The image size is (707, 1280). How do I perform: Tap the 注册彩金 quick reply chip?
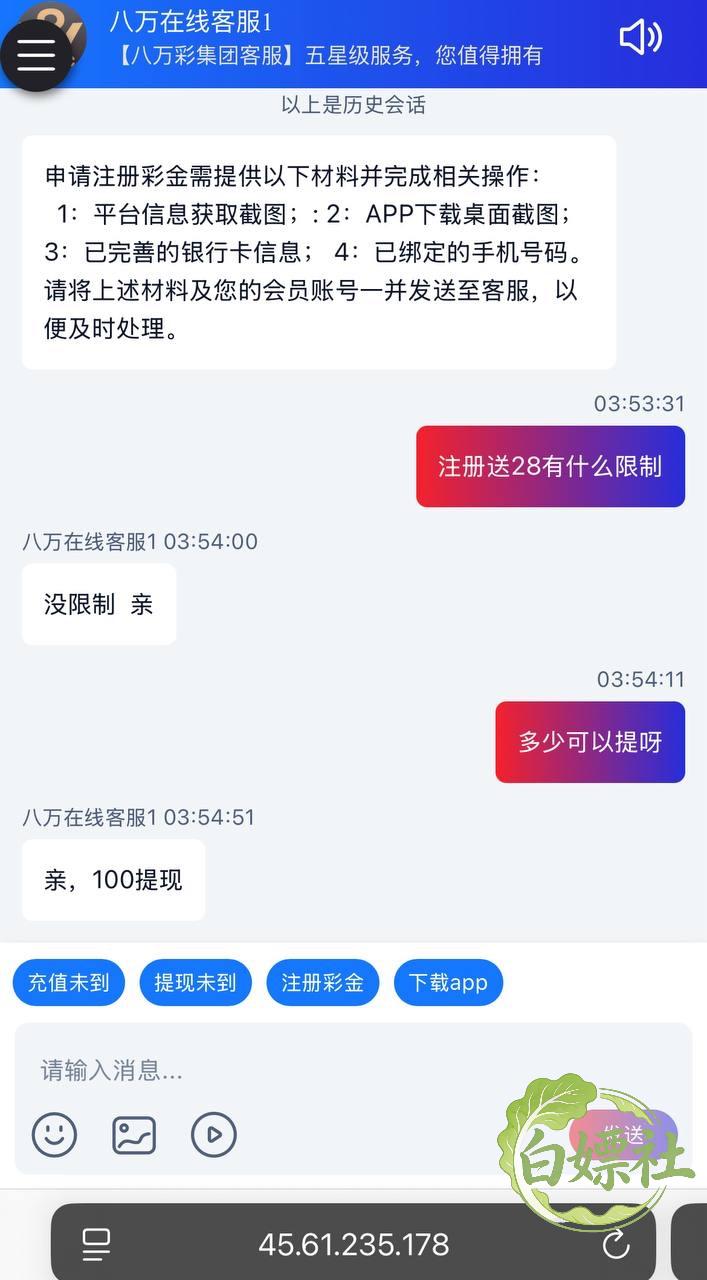322,982
